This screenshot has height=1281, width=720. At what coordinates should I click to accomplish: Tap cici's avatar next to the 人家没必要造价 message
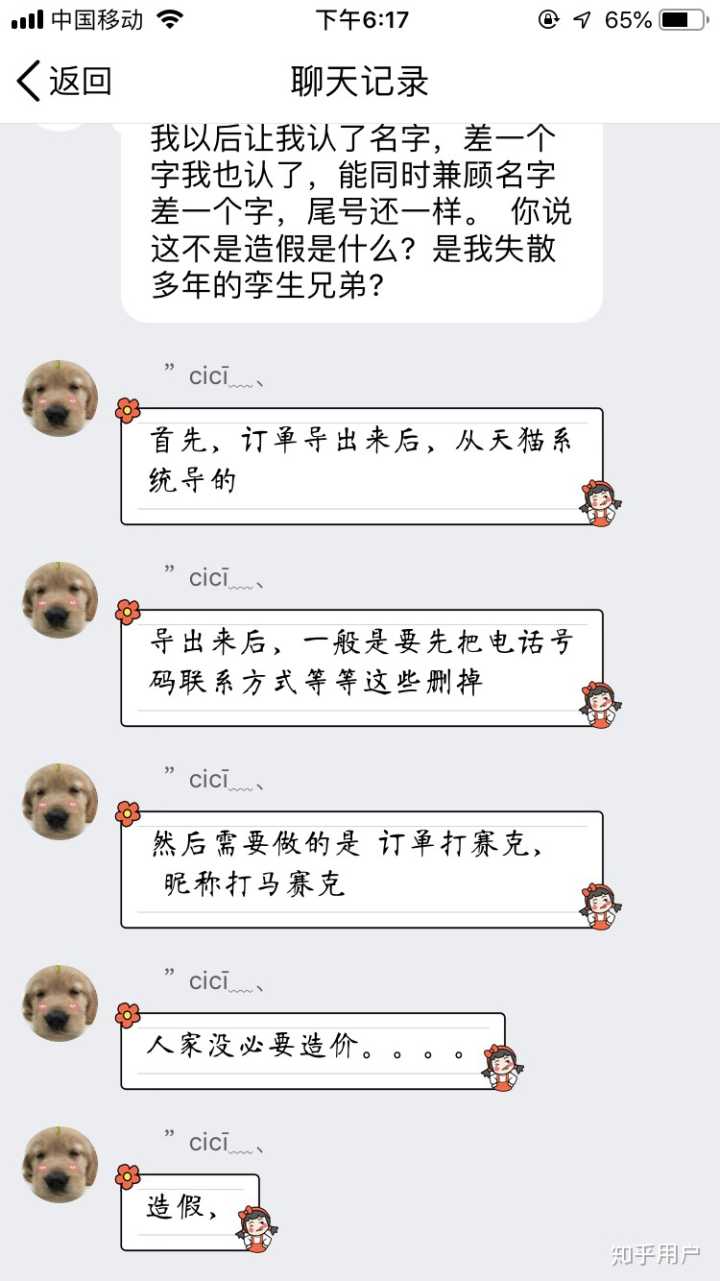coord(60,1003)
